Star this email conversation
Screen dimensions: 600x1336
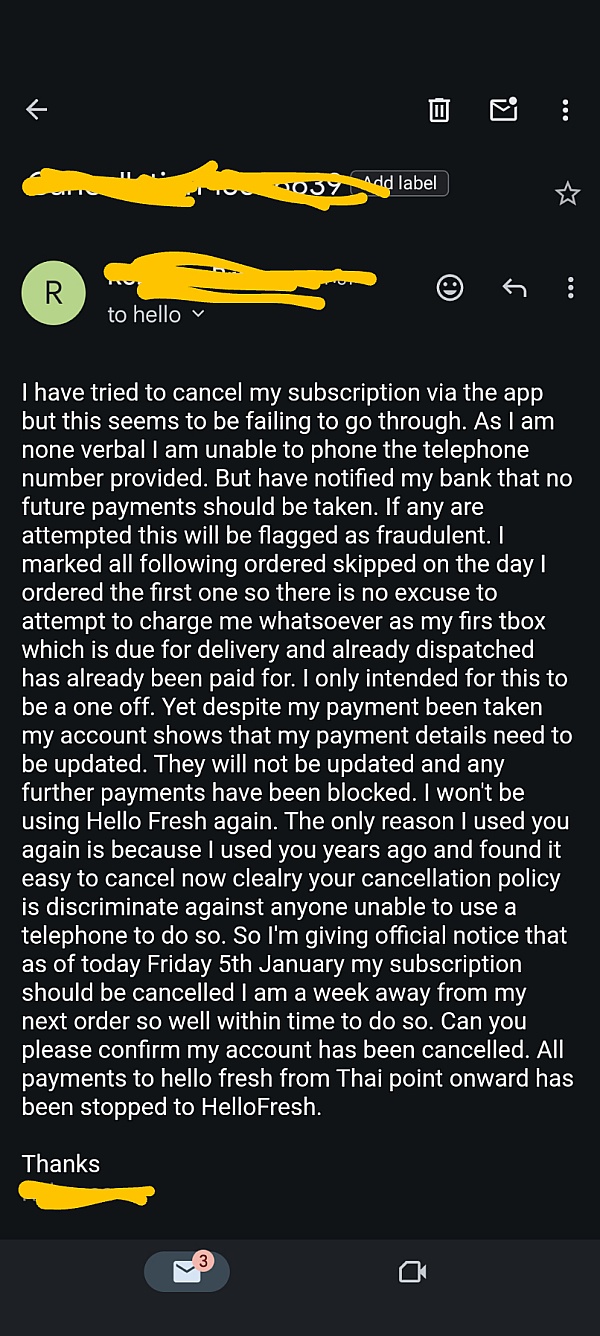click(567, 194)
